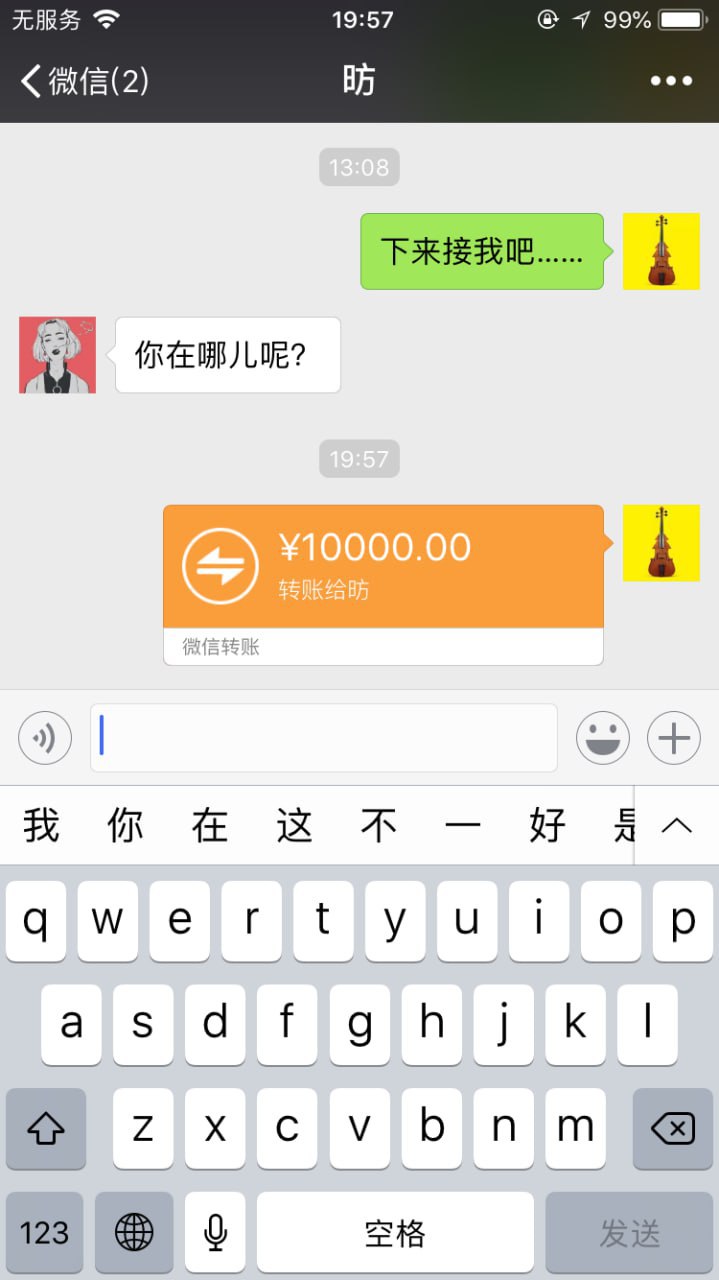Open the plus attachment menu
Viewport: 719px width, 1280px height.
[674, 738]
